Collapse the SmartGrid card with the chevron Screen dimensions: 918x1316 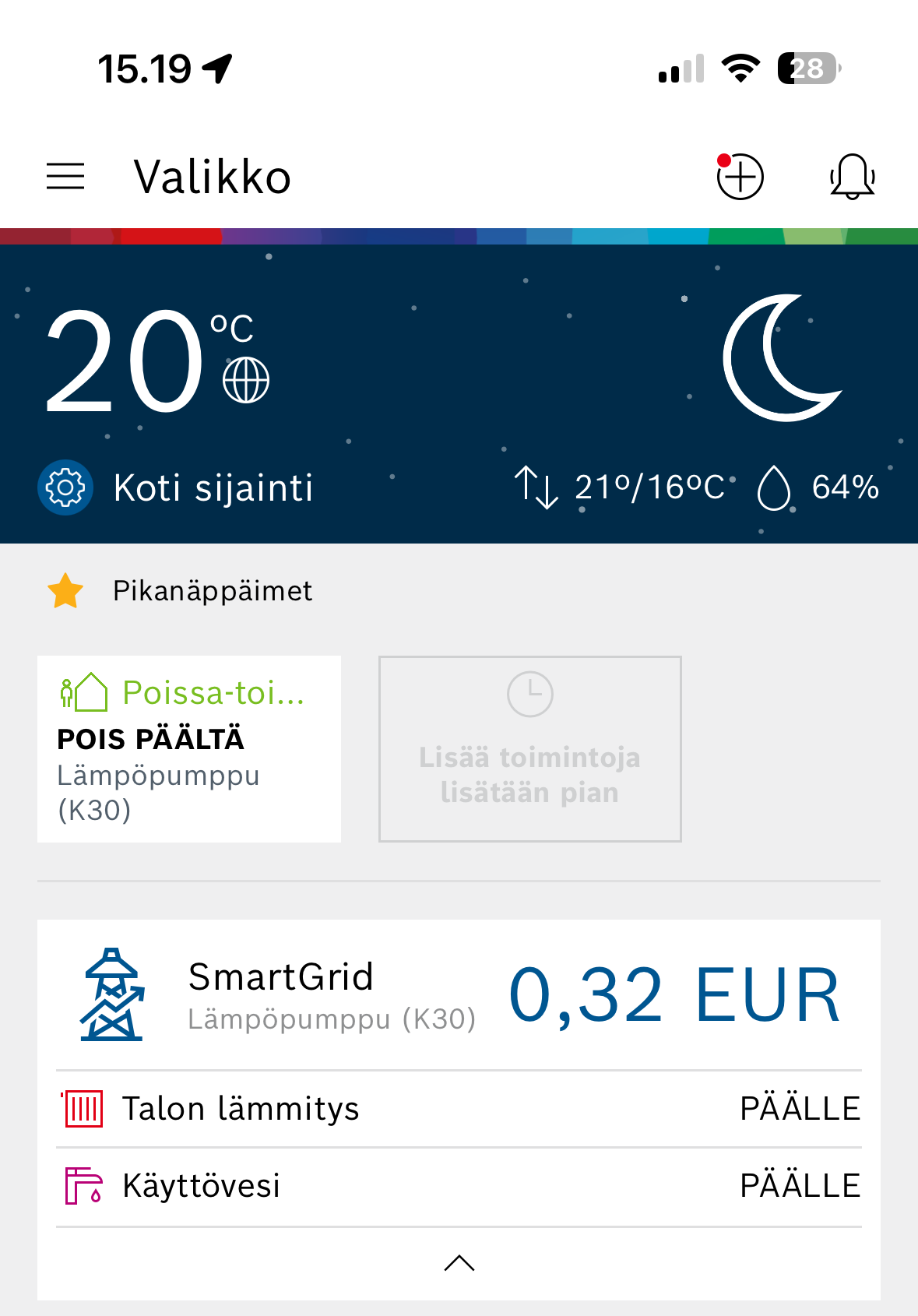(459, 1263)
